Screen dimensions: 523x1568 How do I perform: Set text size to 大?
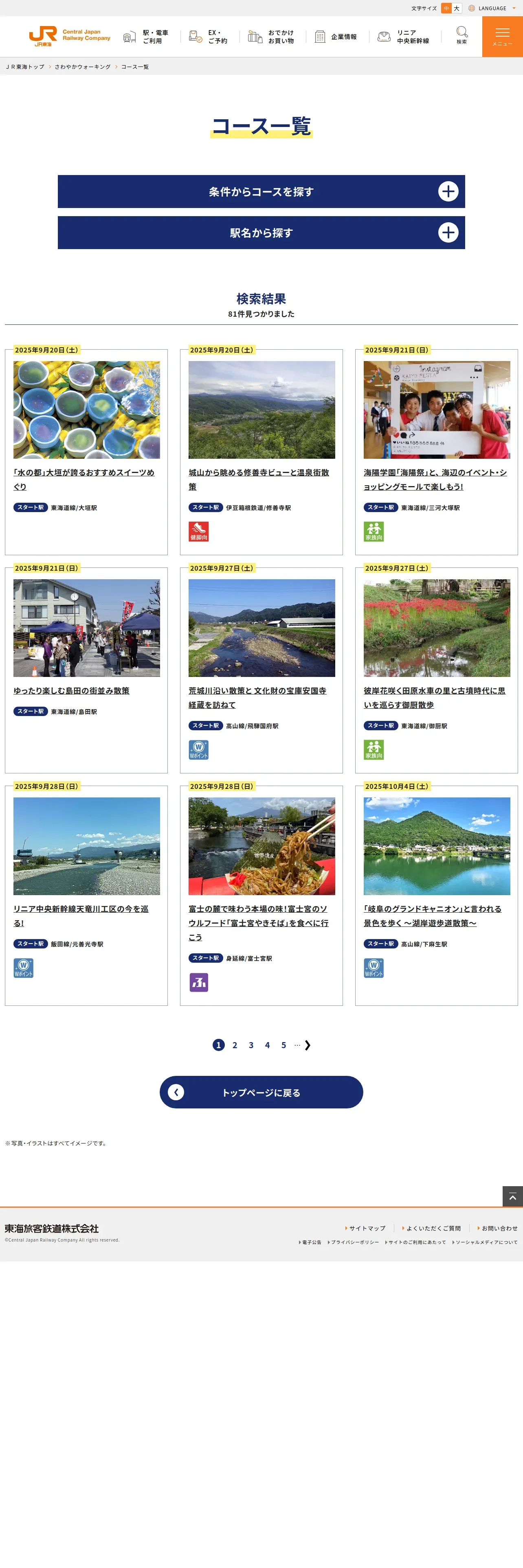457,9
